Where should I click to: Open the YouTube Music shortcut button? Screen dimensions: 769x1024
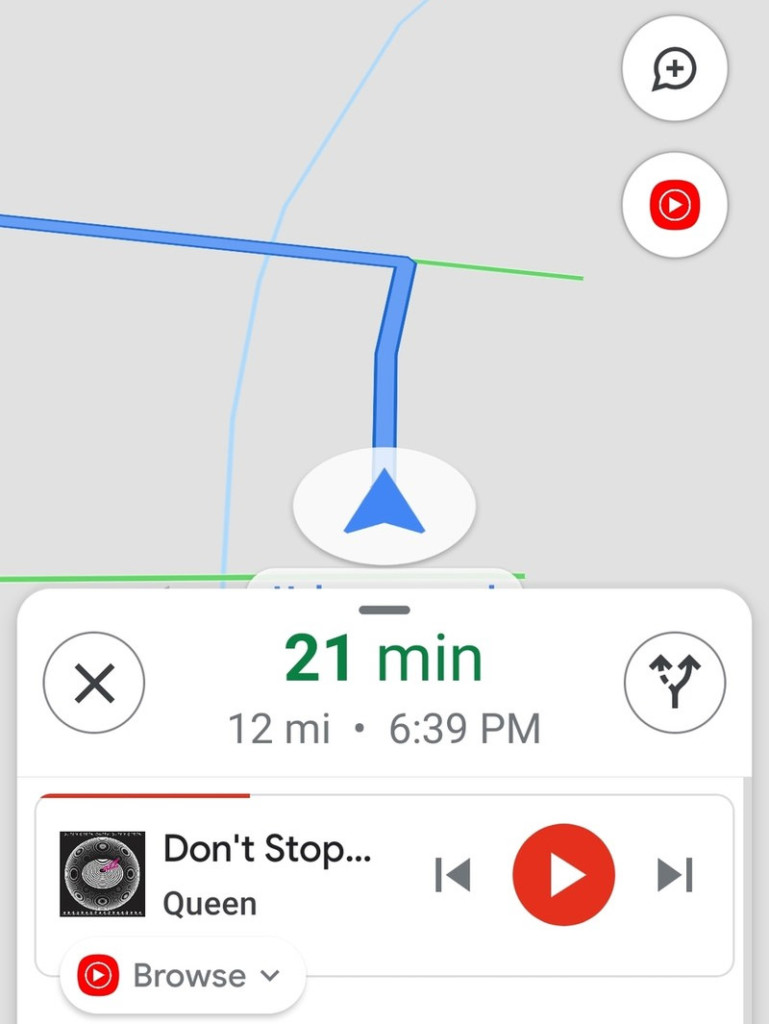674,205
